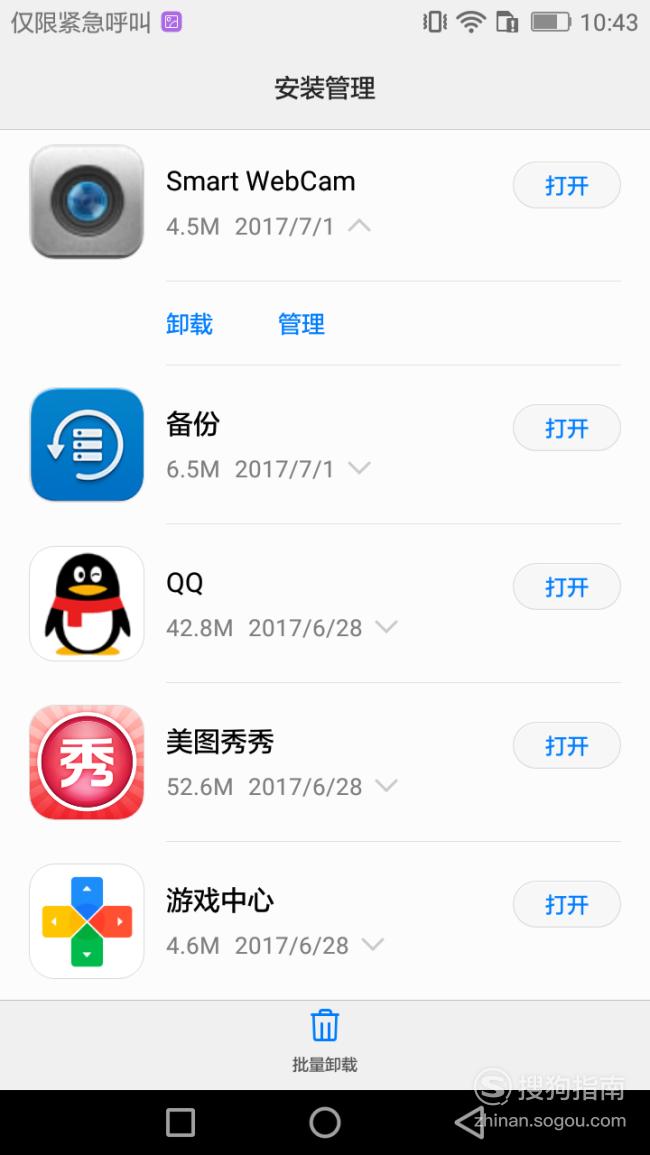Screen dimensions: 650x1155
Task: Open the 游戏中心 app
Action: coord(566,904)
